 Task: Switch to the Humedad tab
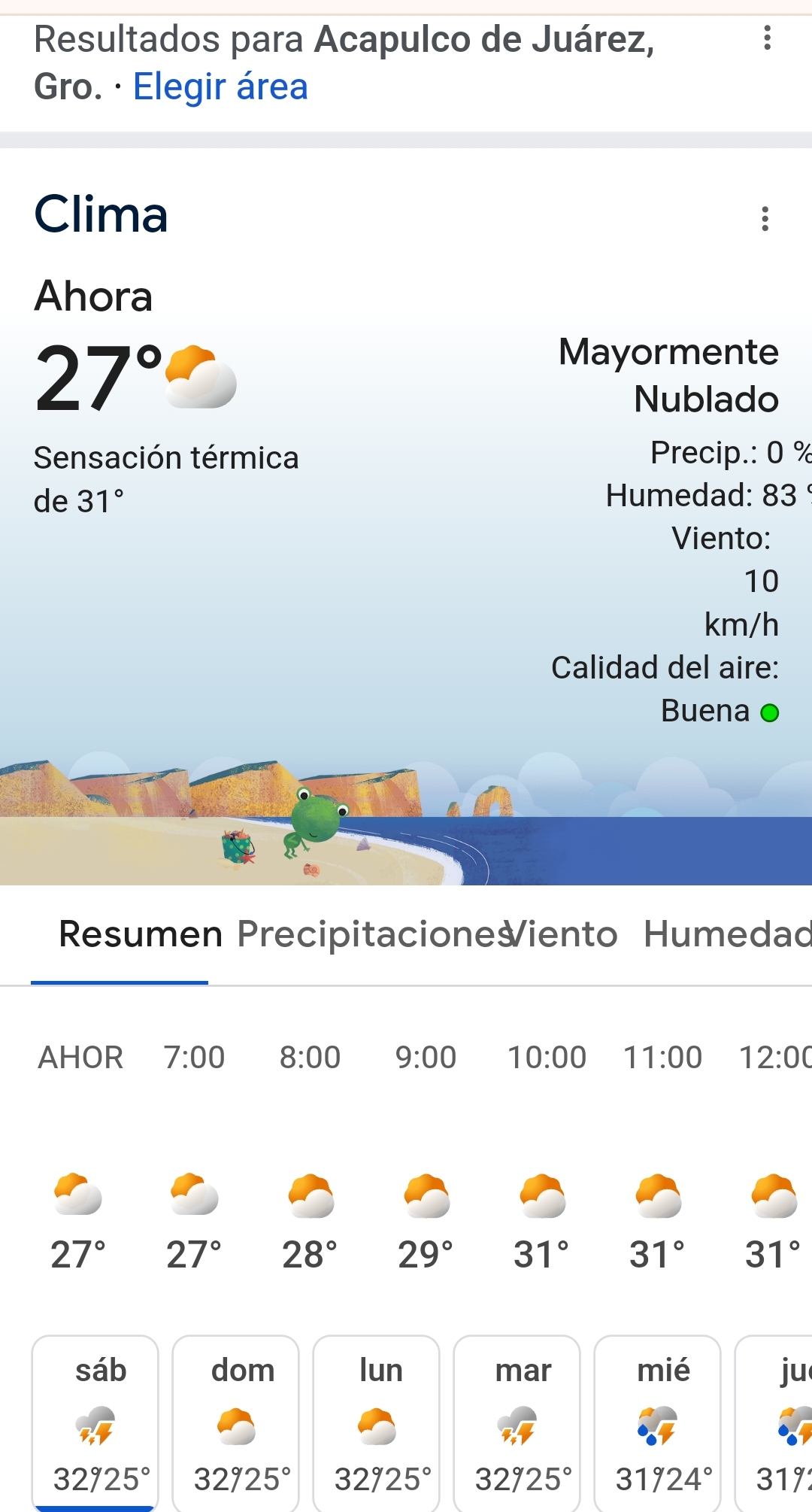pyautogui.click(x=726, y=934)
